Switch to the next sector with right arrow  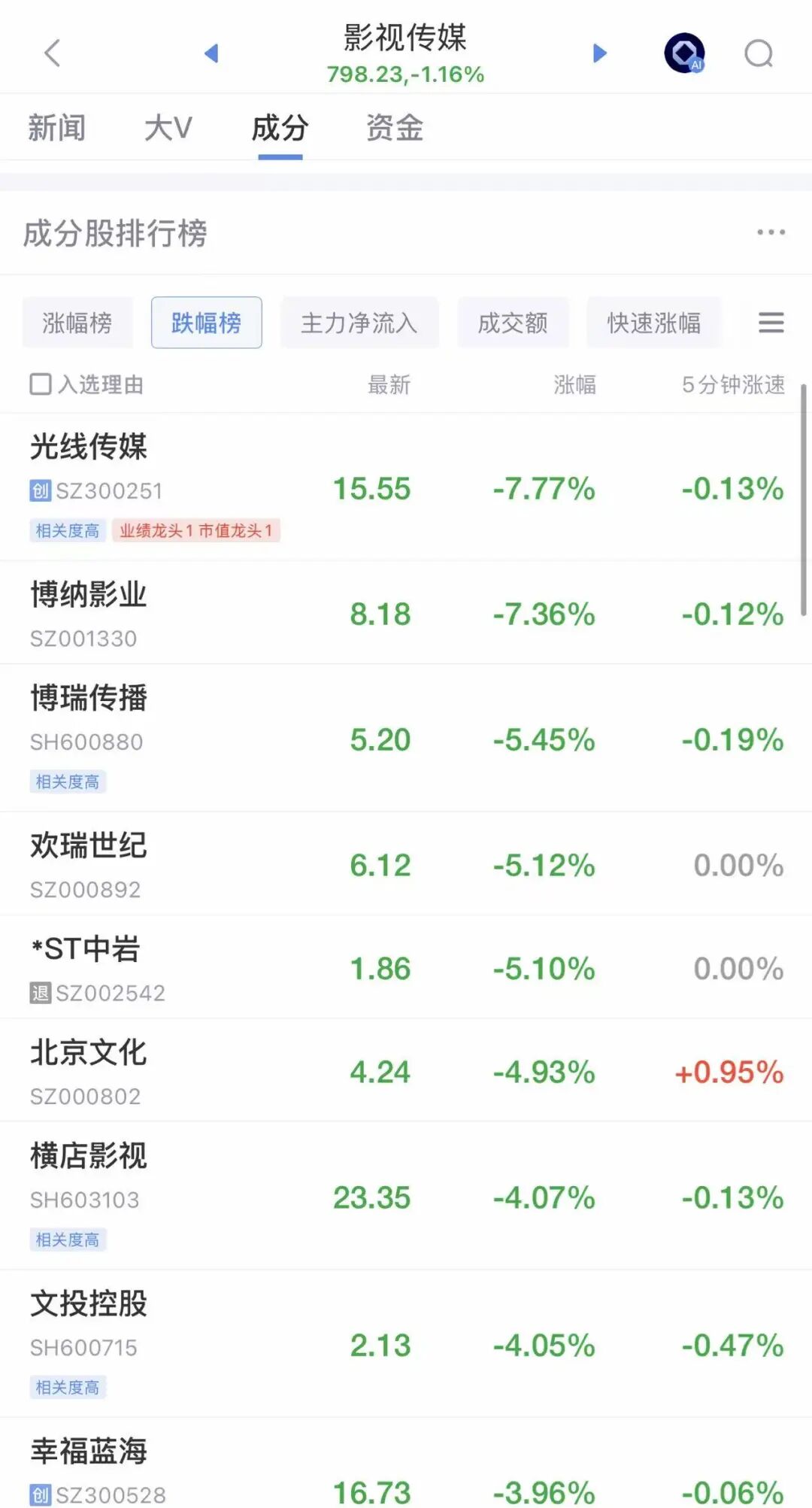coord(599,53)
